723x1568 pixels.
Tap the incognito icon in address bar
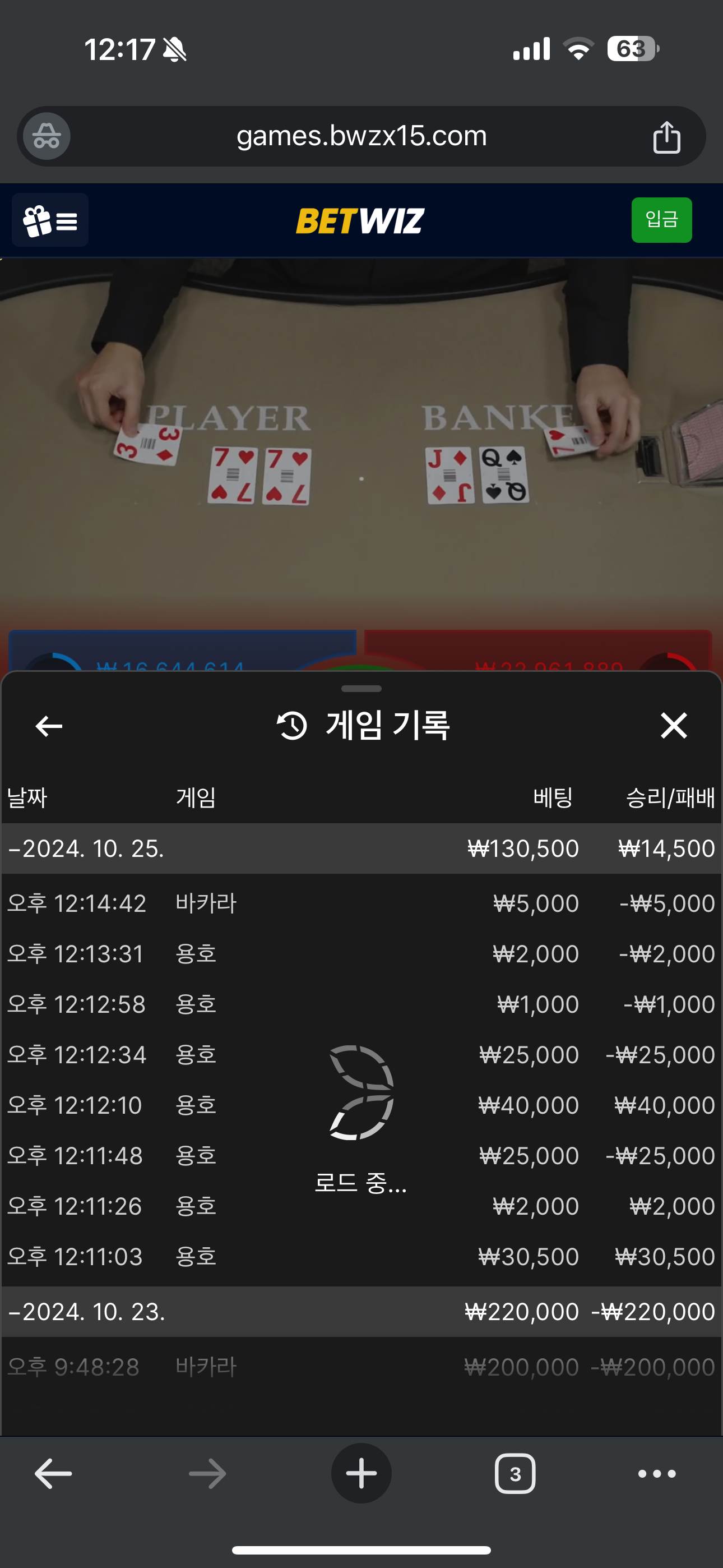47,136
